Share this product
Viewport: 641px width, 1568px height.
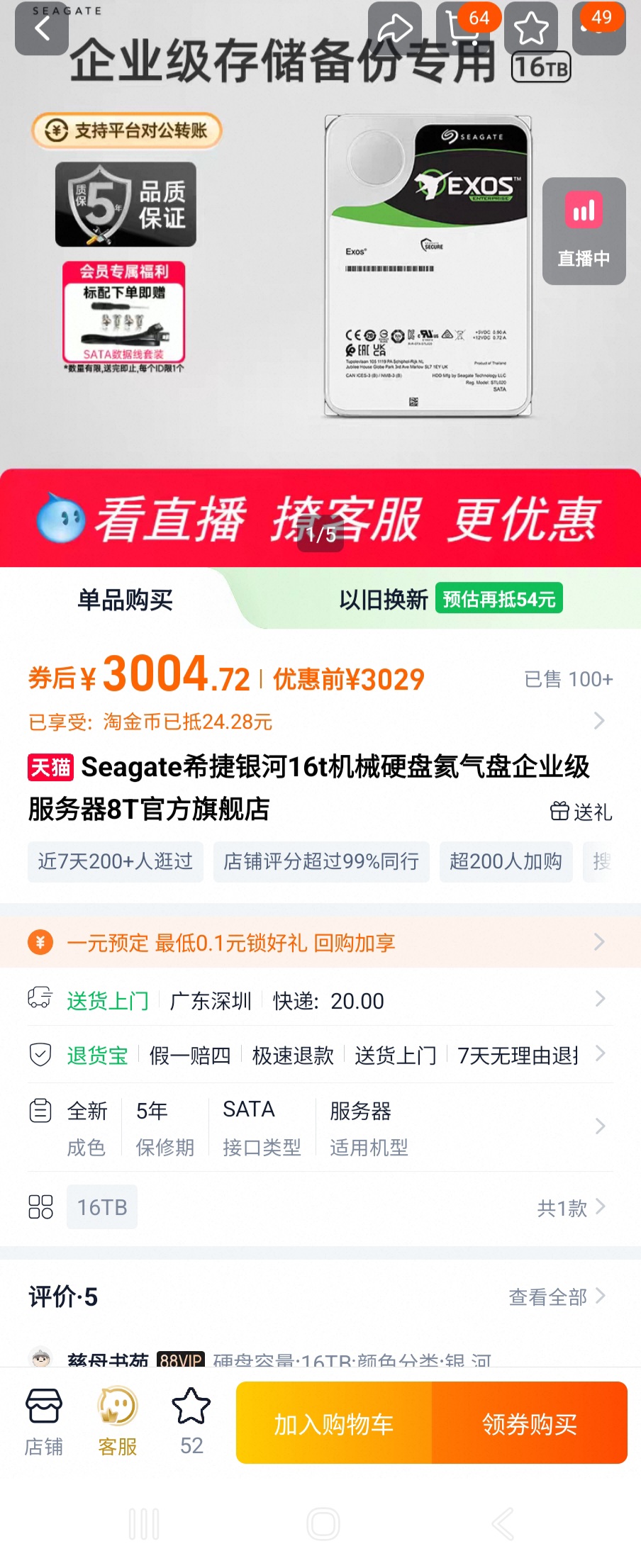394,28
